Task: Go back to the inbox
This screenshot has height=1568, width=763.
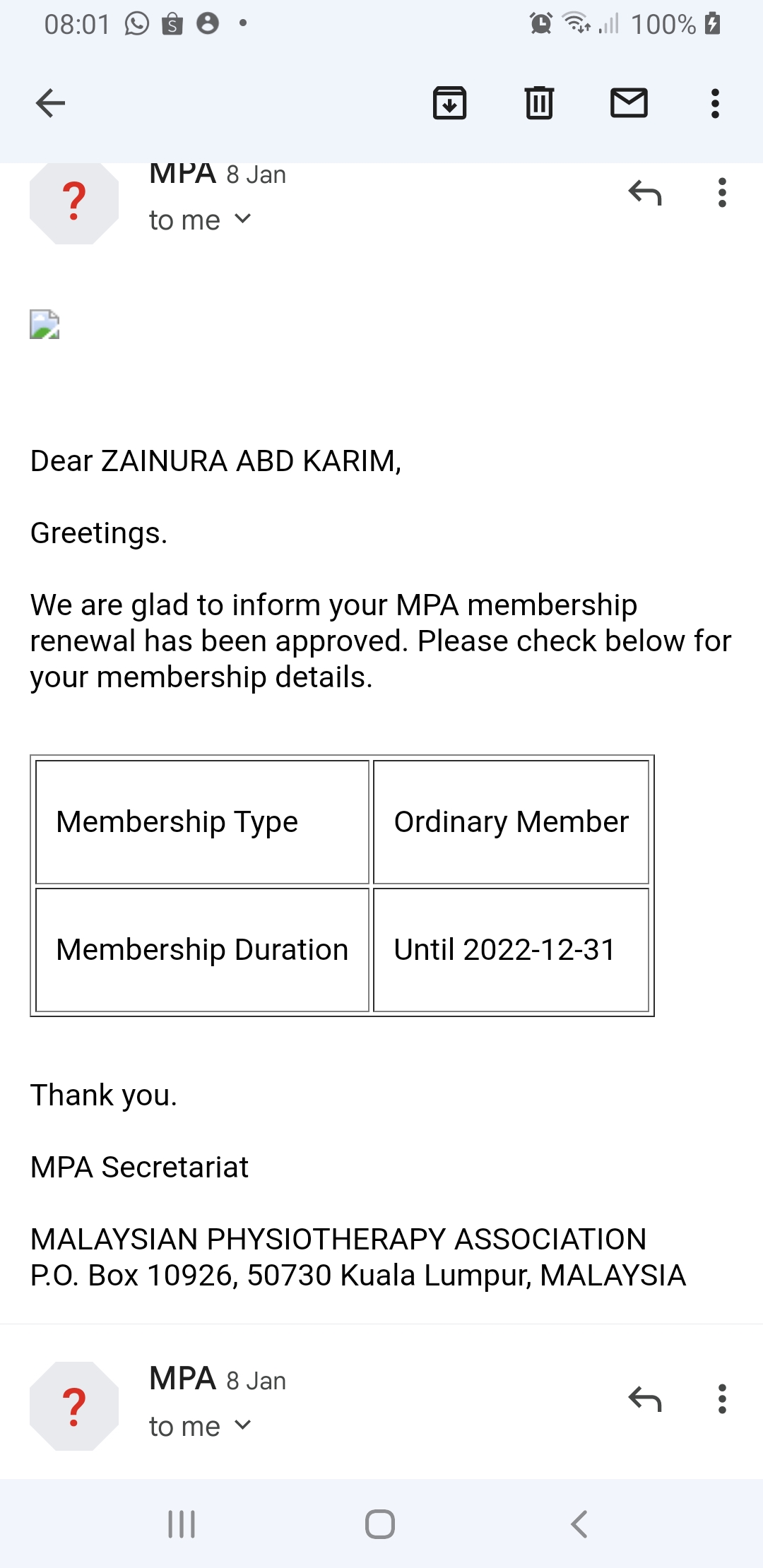Action: pyautogui.click(x=50, y=103)
